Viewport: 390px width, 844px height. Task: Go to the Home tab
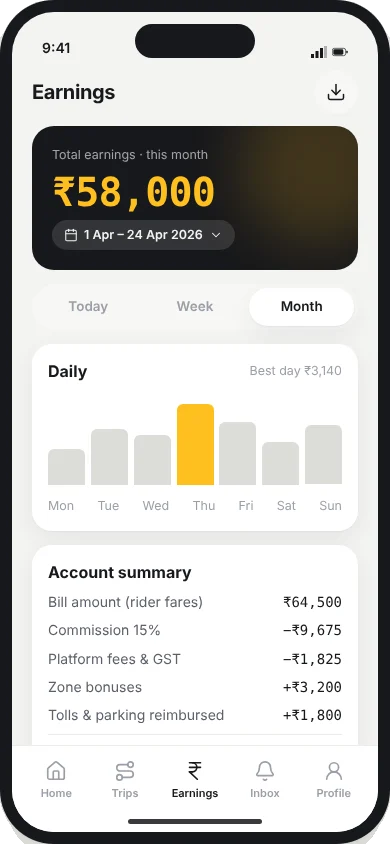tap(56, 779)
